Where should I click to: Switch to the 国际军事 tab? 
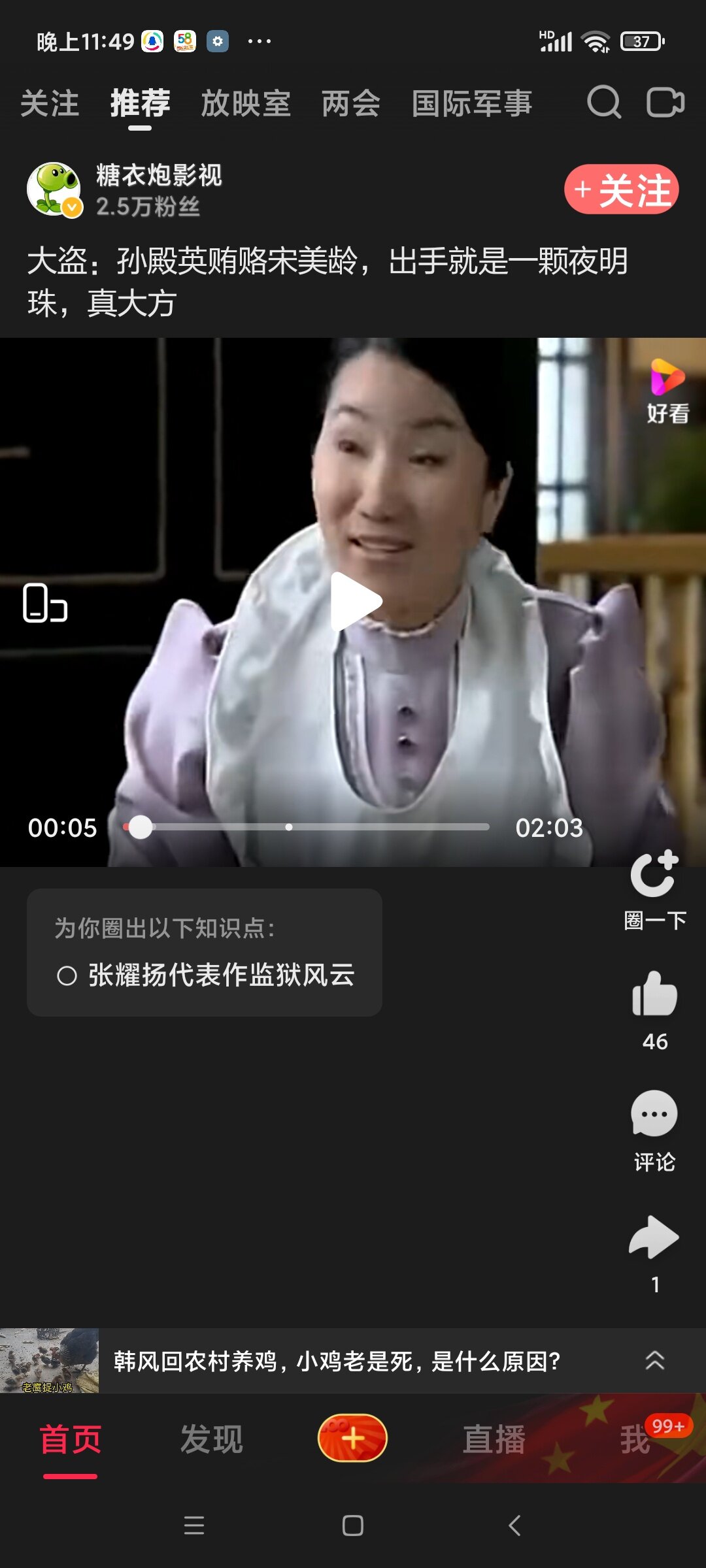[x=471, y=103]
